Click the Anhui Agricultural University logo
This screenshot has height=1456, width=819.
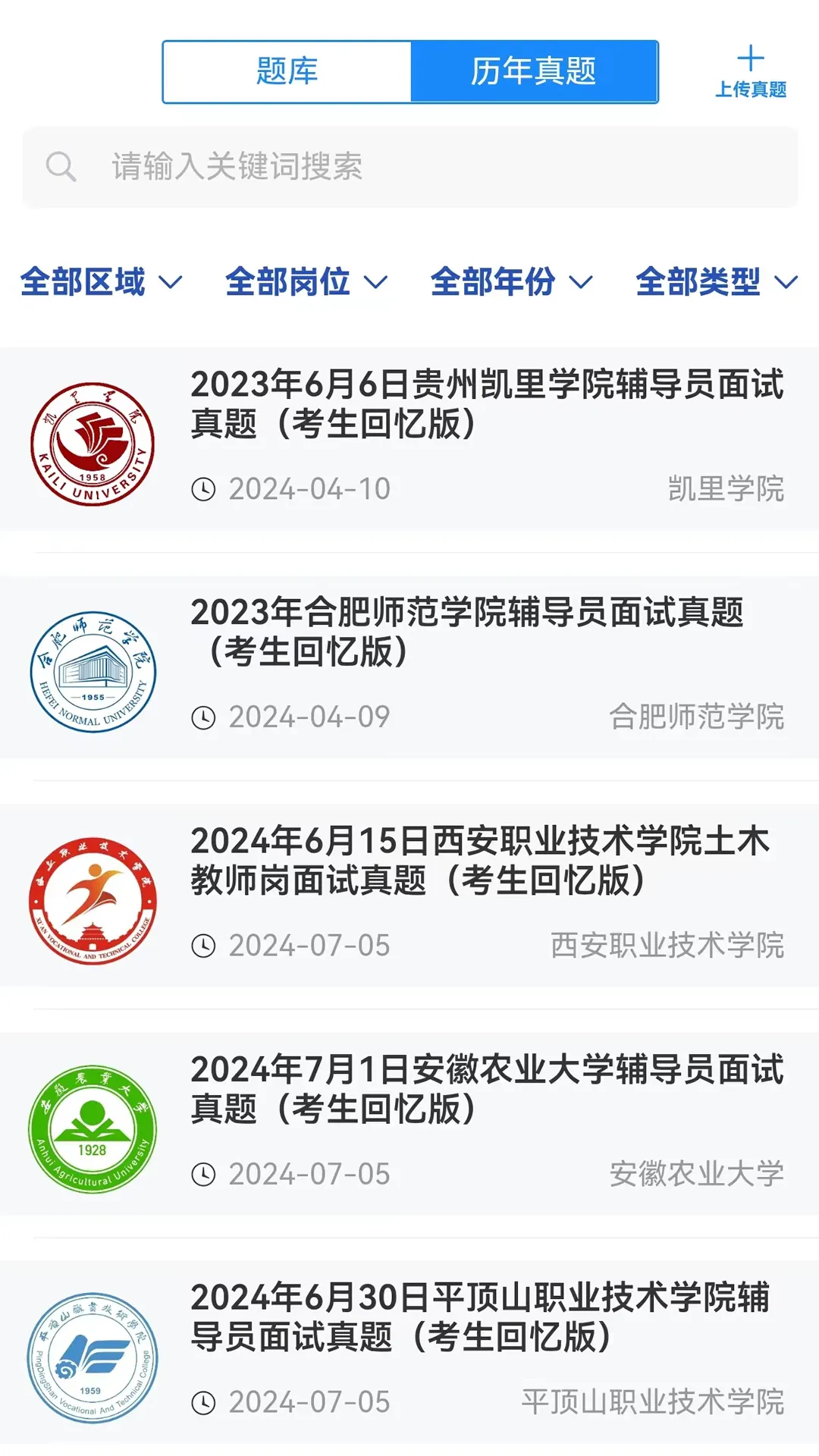pyautogui.click(x=93, y=1128)
